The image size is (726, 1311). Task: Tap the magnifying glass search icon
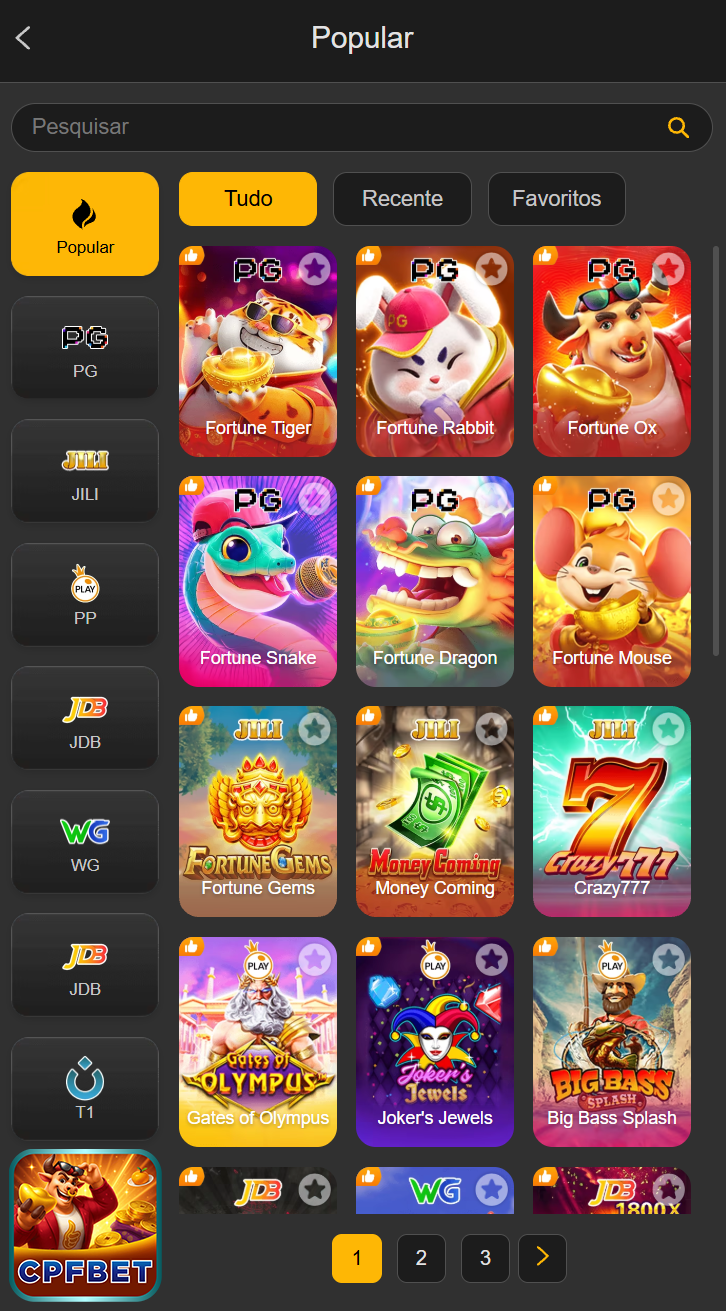[x=678, y=127]
